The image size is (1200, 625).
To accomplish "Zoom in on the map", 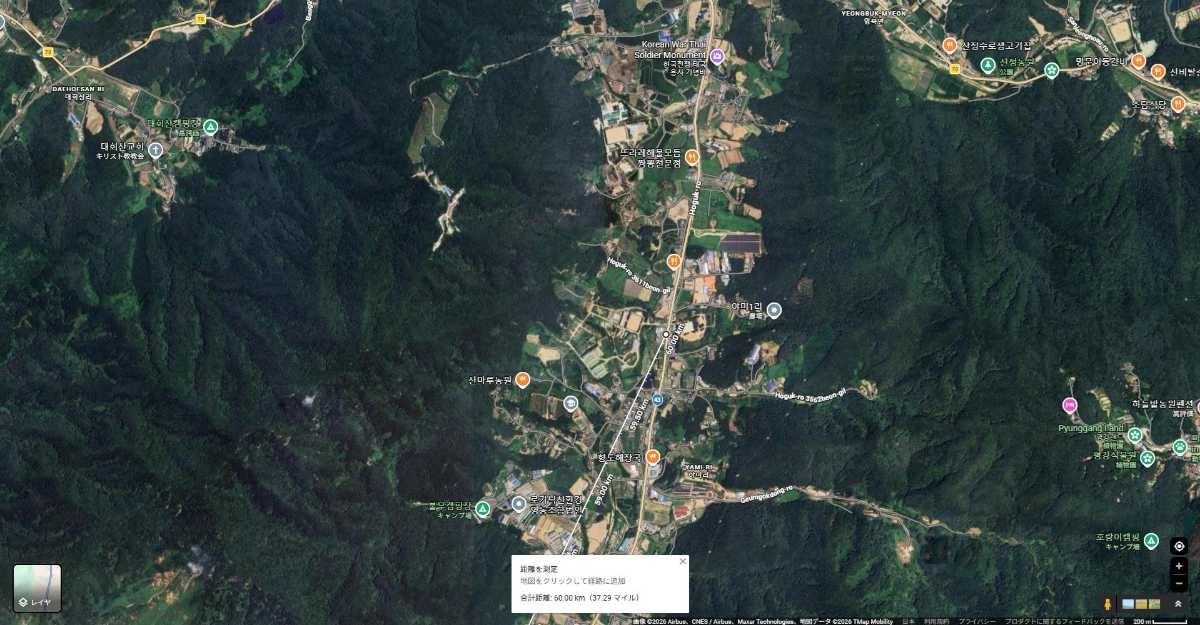I will [1179, 566].
